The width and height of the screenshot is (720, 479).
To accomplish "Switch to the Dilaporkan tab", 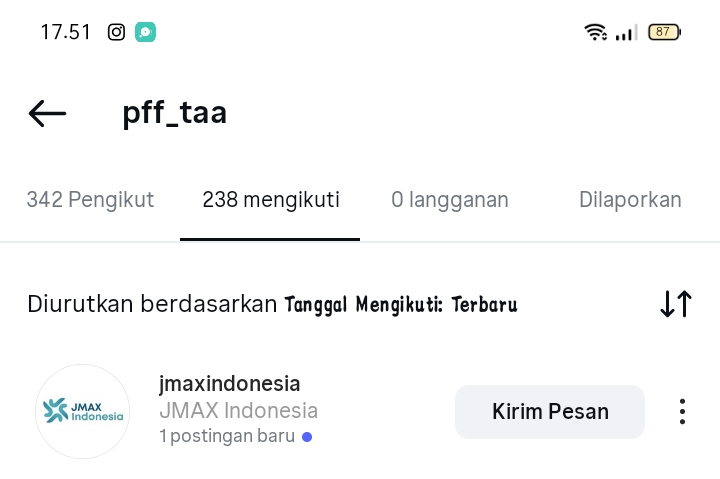I will 630,200.
